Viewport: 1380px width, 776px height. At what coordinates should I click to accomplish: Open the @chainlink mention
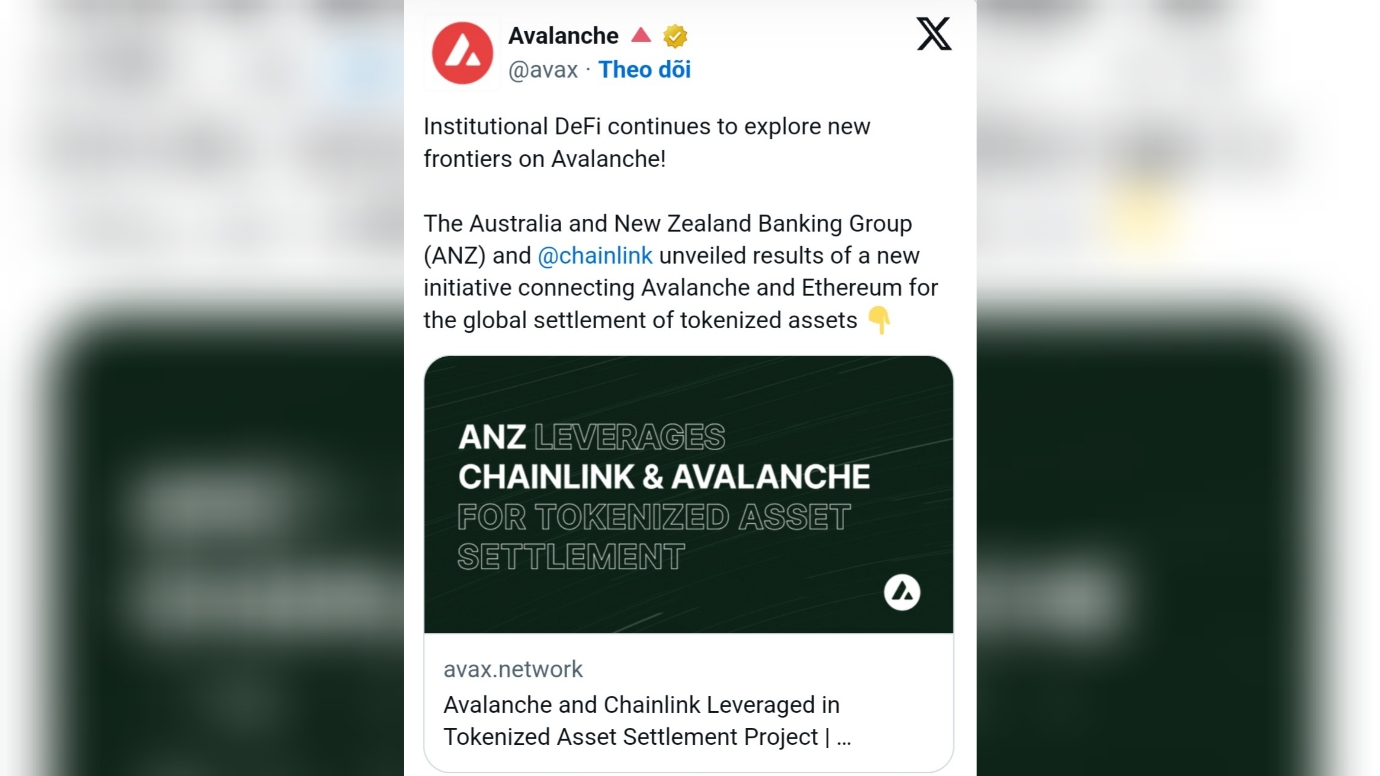click(x=595, y=256)
